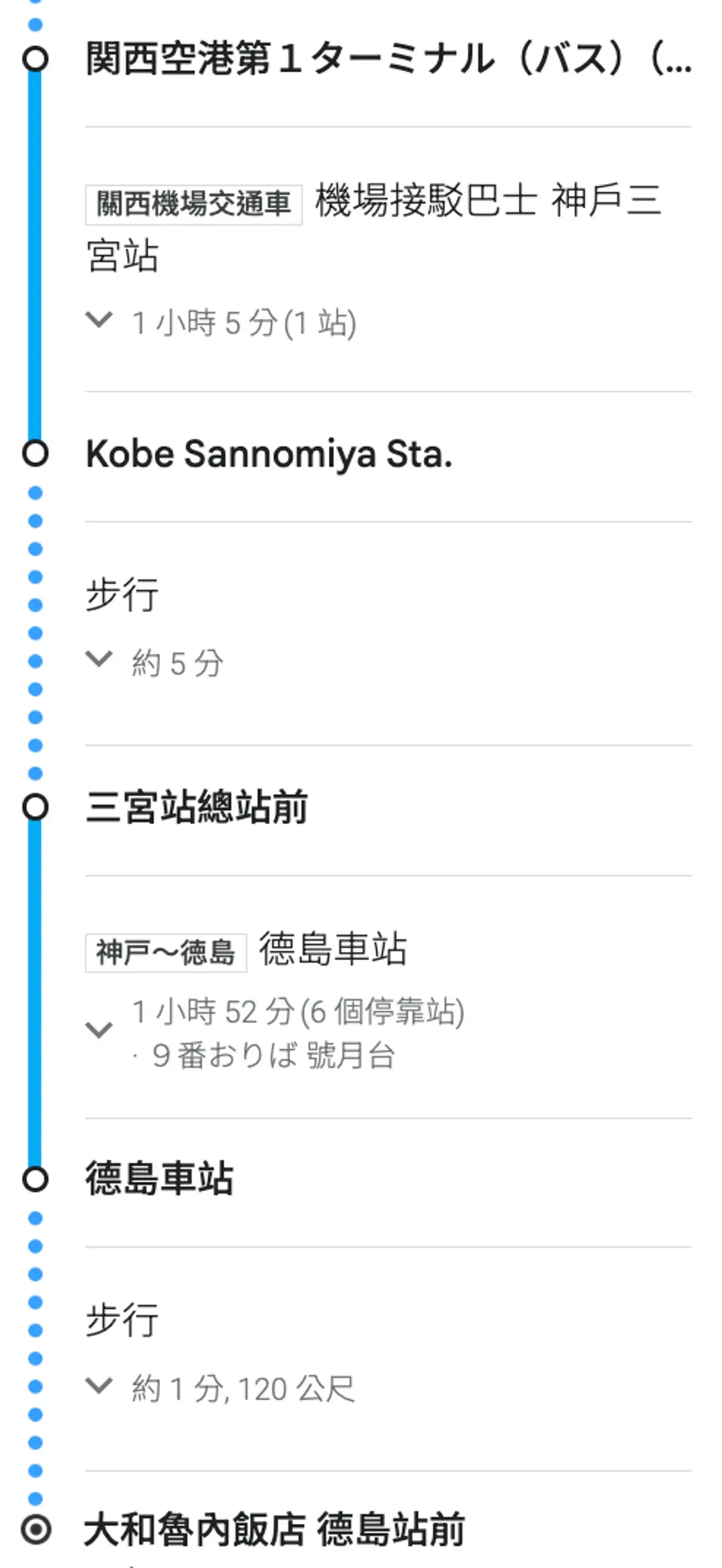The width and height of the screenshot is (722, 1568).
Task: Open the 三宮站總站前 stop
Action: [x=197, y=807]
